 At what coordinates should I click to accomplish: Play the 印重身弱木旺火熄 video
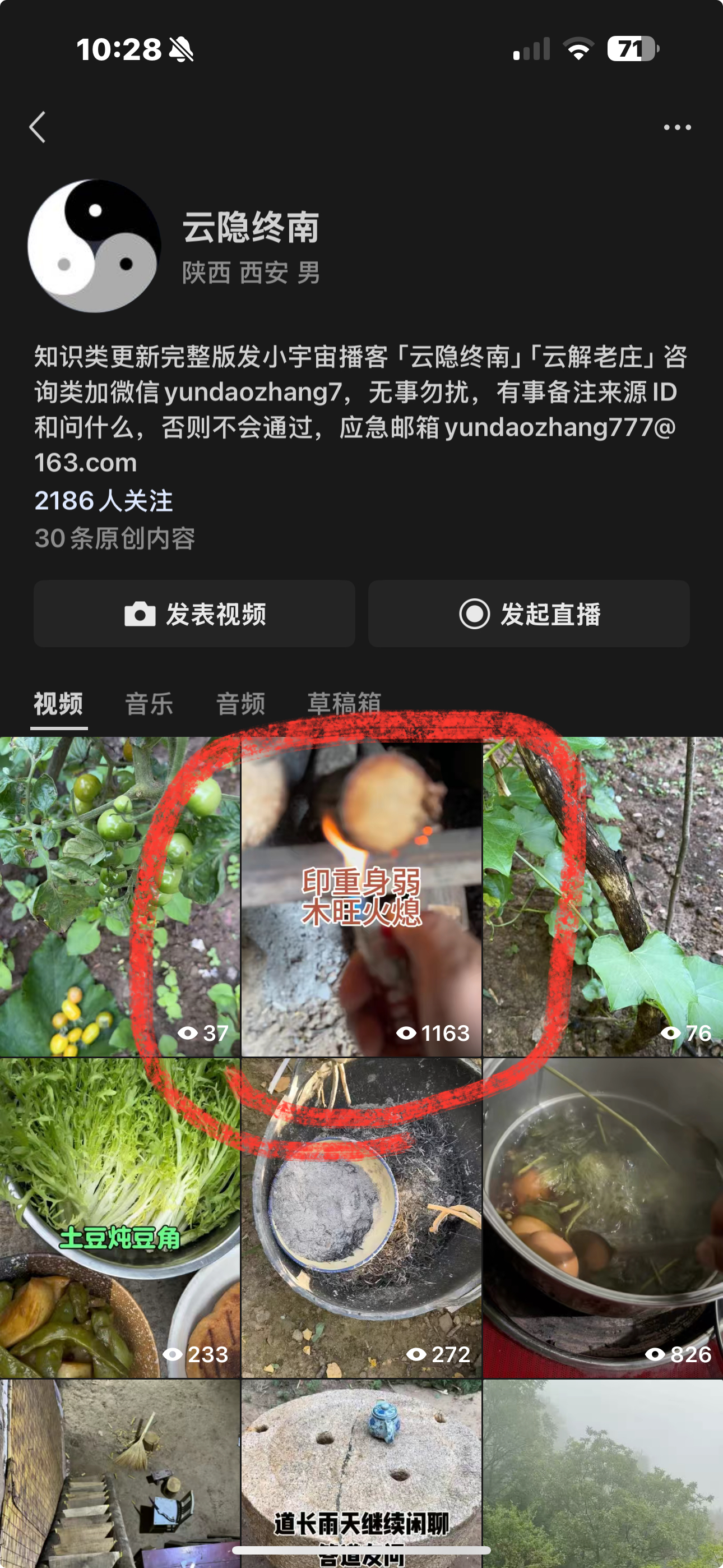point(361,896)
